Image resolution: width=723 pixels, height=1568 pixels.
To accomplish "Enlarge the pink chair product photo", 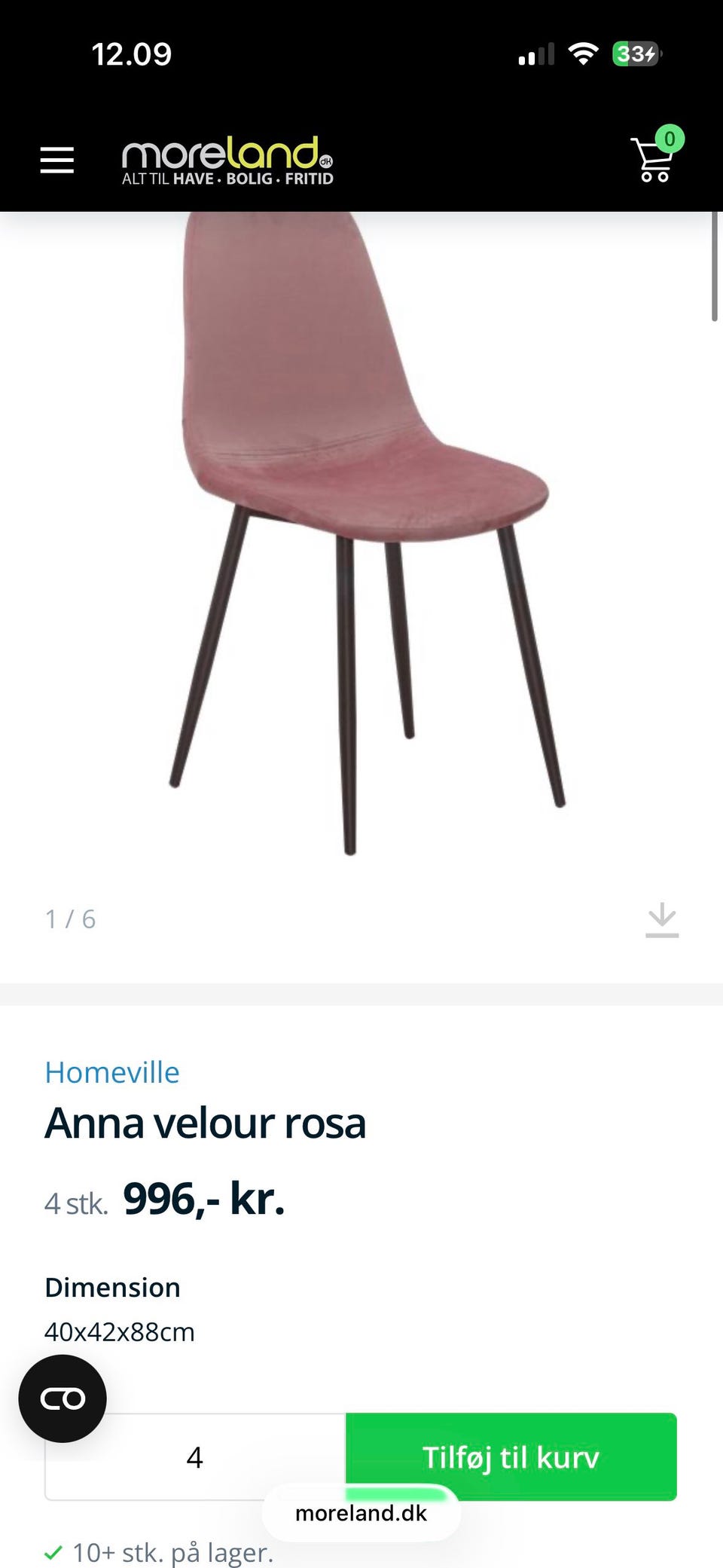I will 361,527.
